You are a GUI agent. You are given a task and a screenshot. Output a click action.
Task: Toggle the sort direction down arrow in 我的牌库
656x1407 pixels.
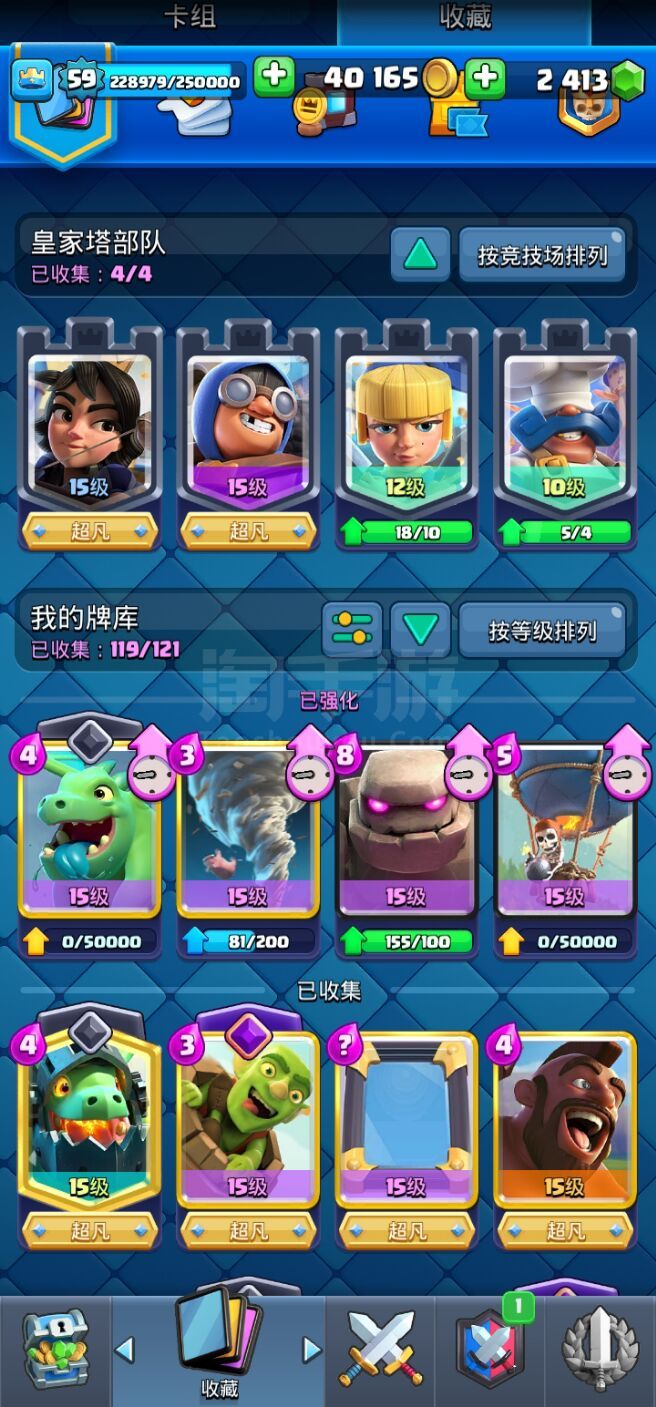[x=419, y=630]
